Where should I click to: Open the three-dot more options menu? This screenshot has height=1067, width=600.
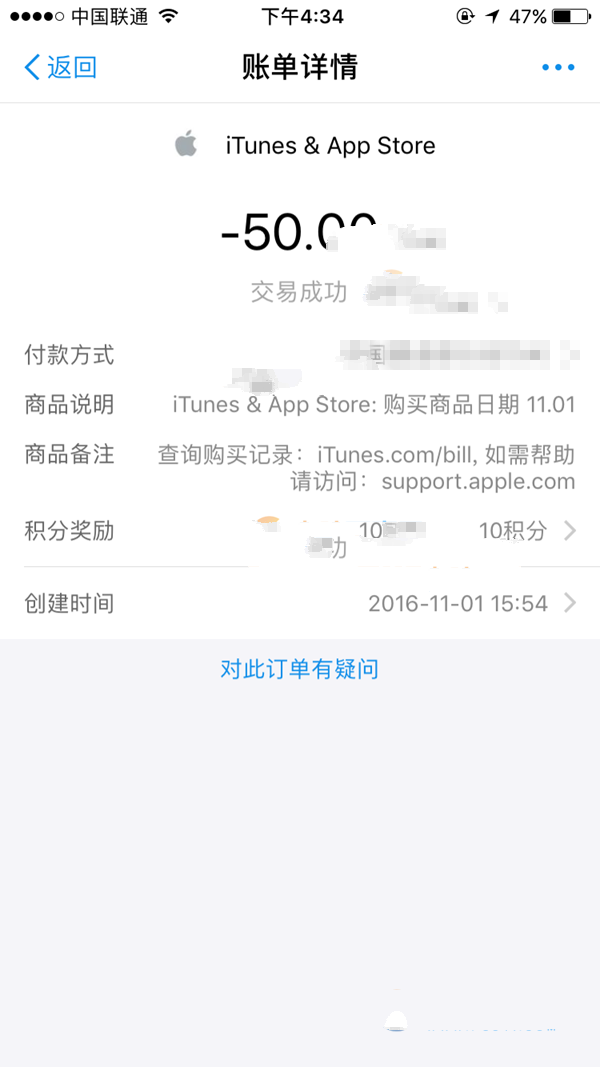click(558, 68)
